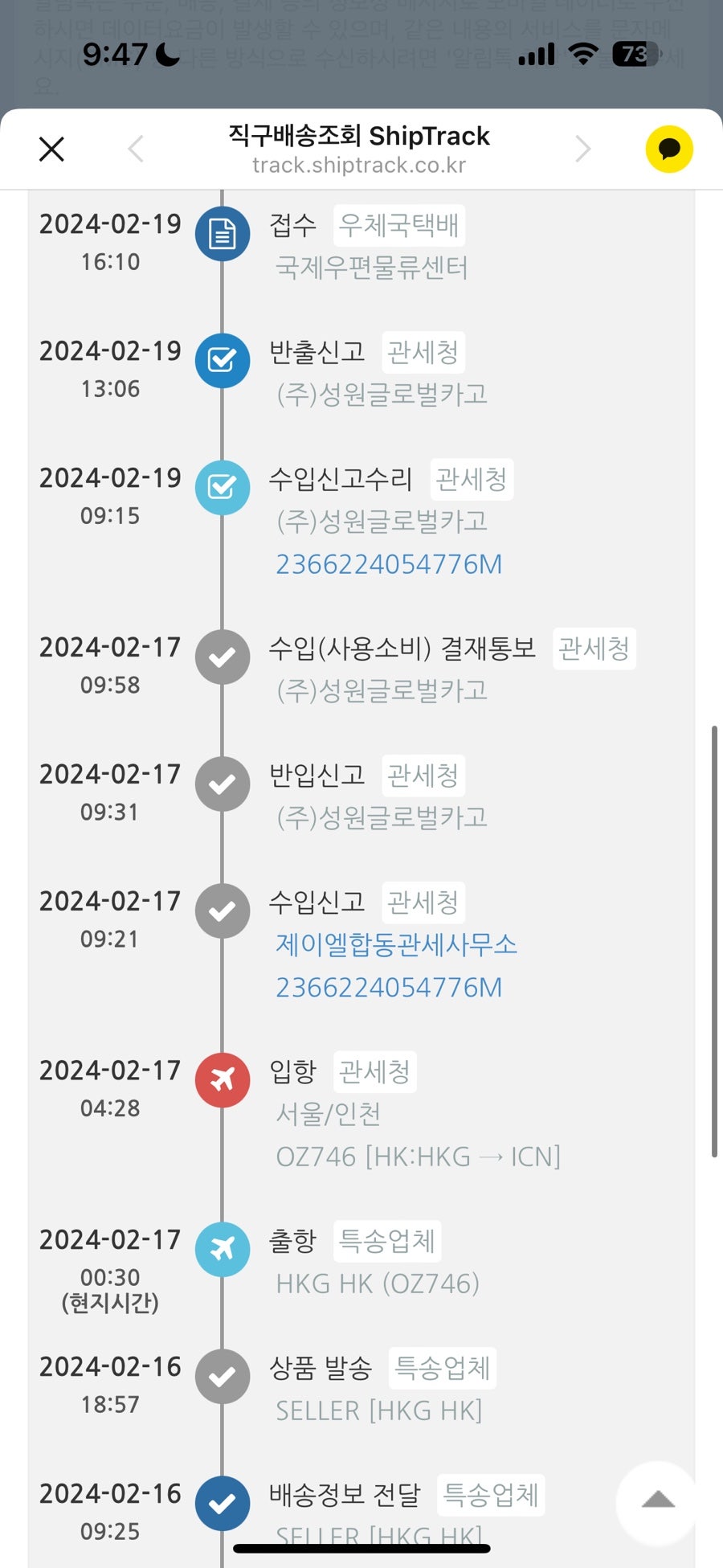Go forward to the next web page
Image resolution: width=723 pixels, height=1568 pixels.
[x=583, y=149]
